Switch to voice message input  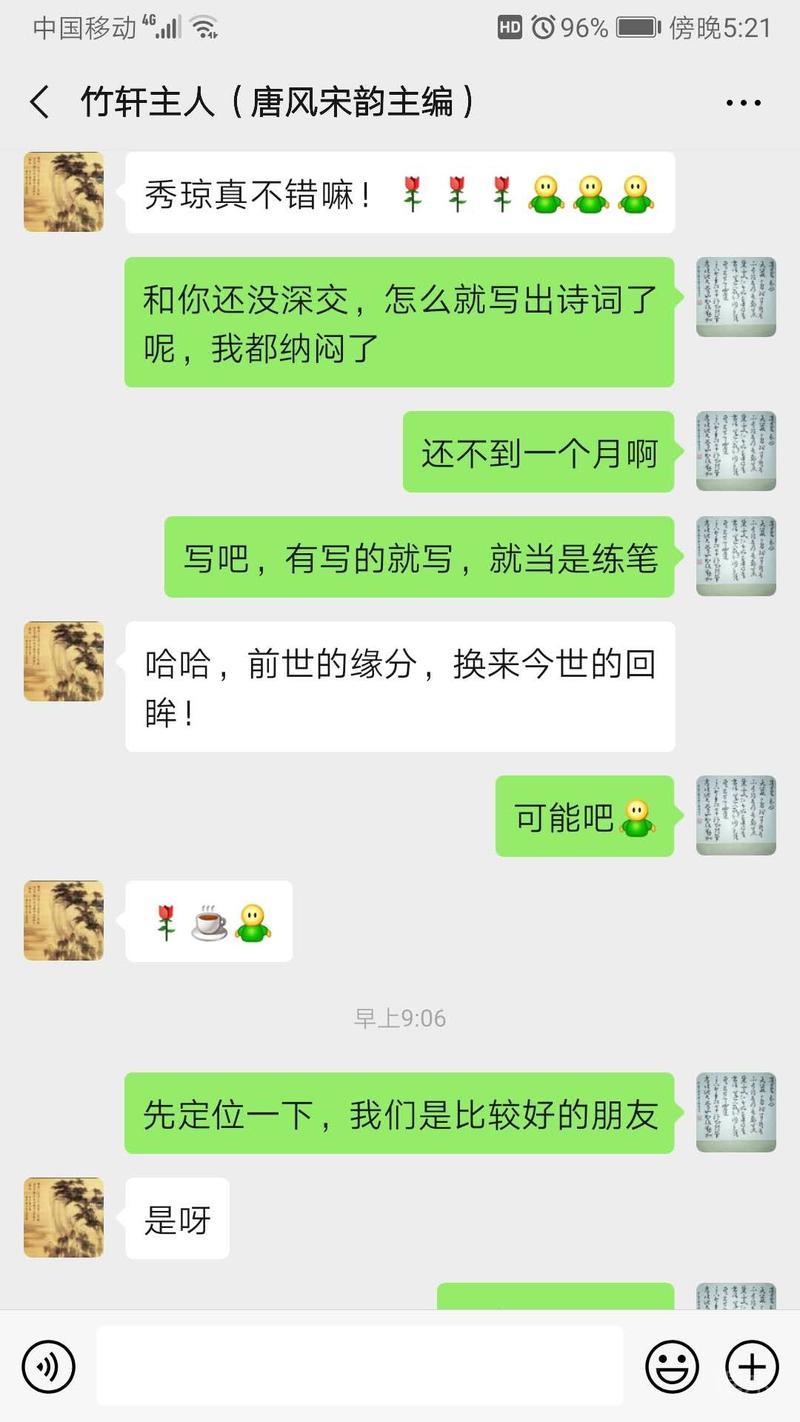tap(49, 1366)
